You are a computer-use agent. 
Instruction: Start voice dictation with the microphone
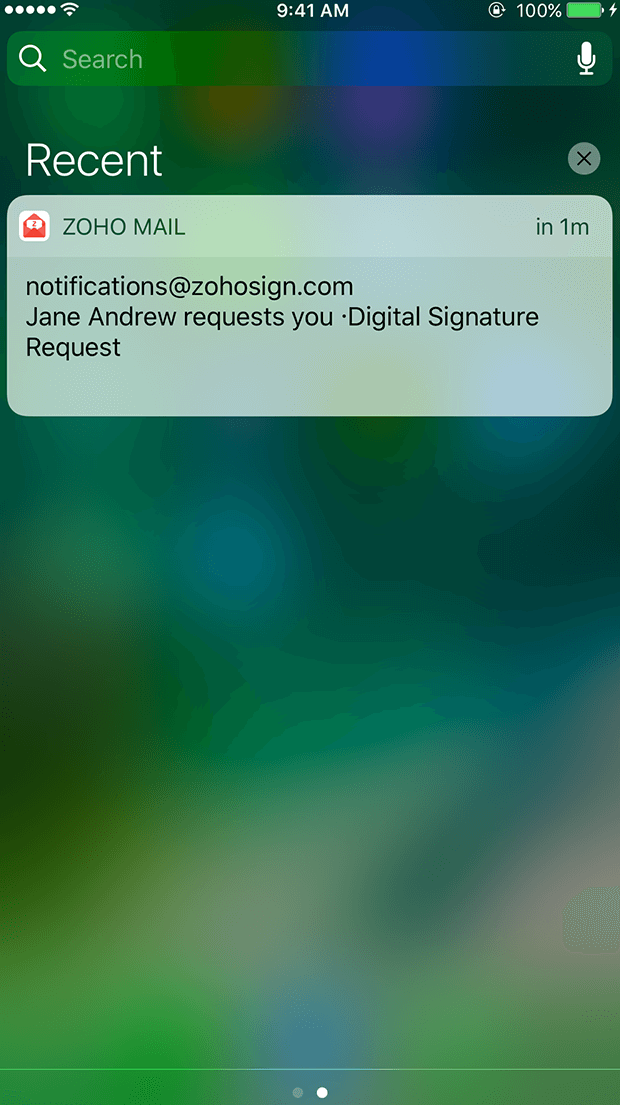586,59
